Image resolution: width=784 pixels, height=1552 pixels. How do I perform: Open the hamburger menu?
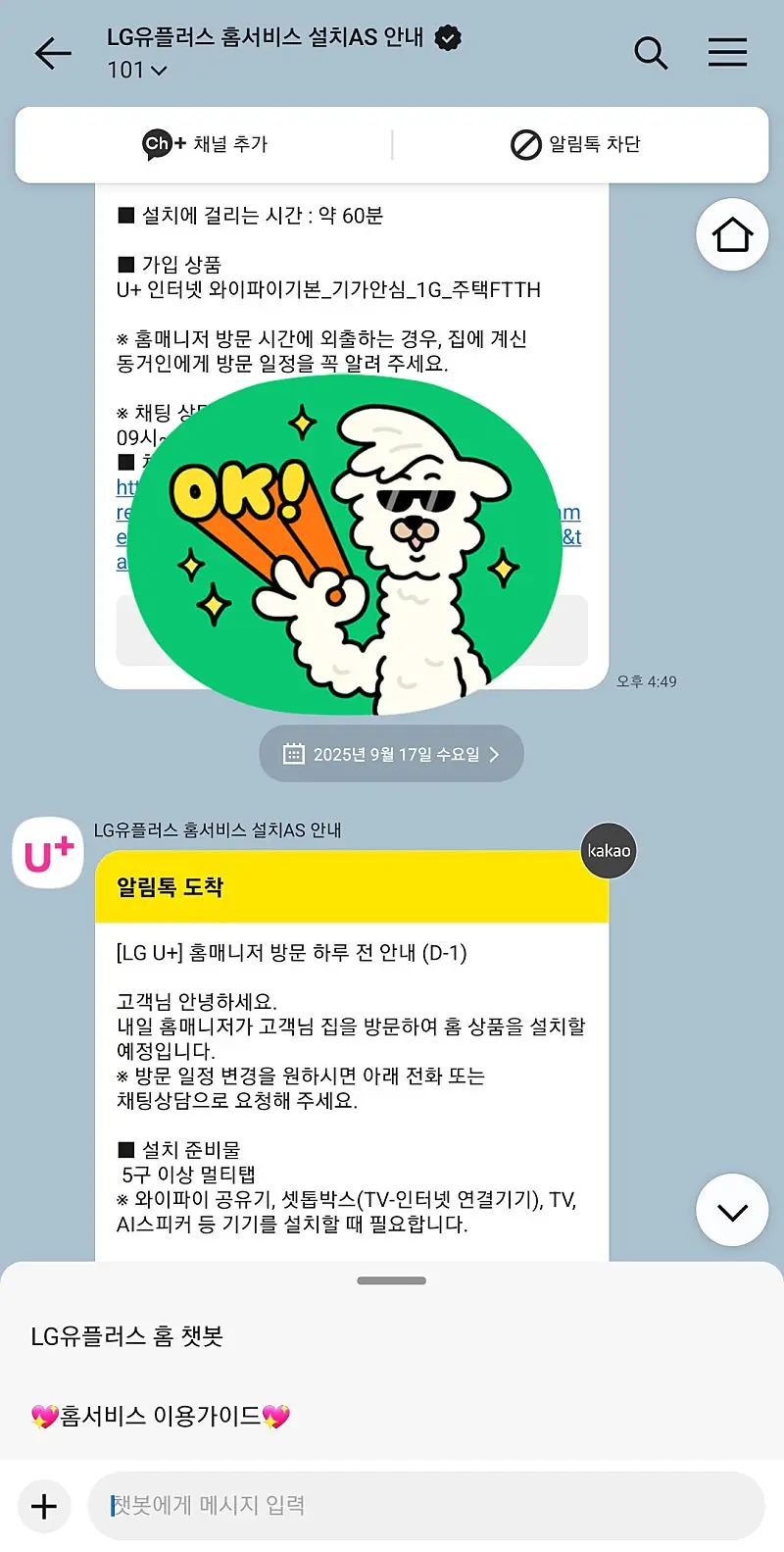(x=727, y=53)
